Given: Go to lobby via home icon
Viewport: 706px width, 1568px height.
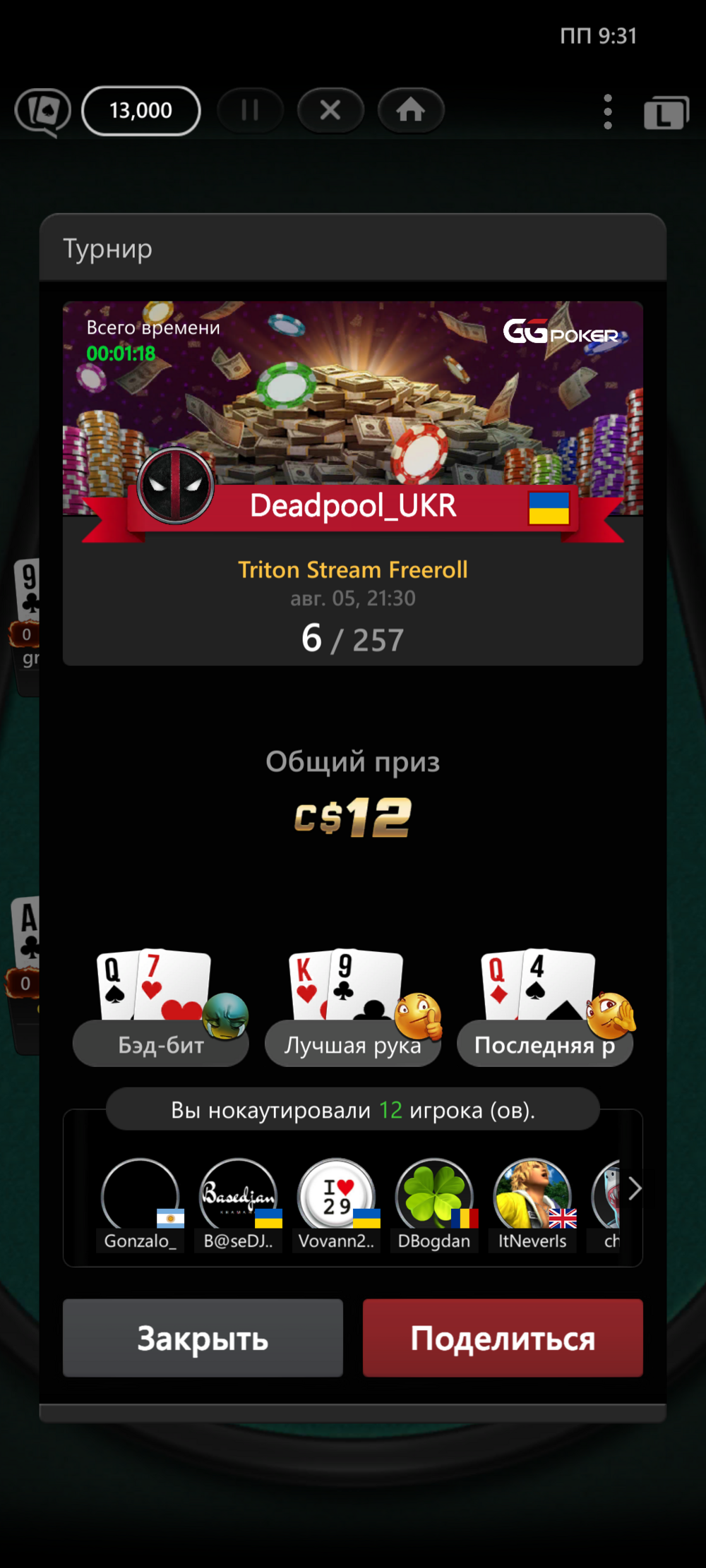Looking at the screenshot, I should tap(411, 110).
